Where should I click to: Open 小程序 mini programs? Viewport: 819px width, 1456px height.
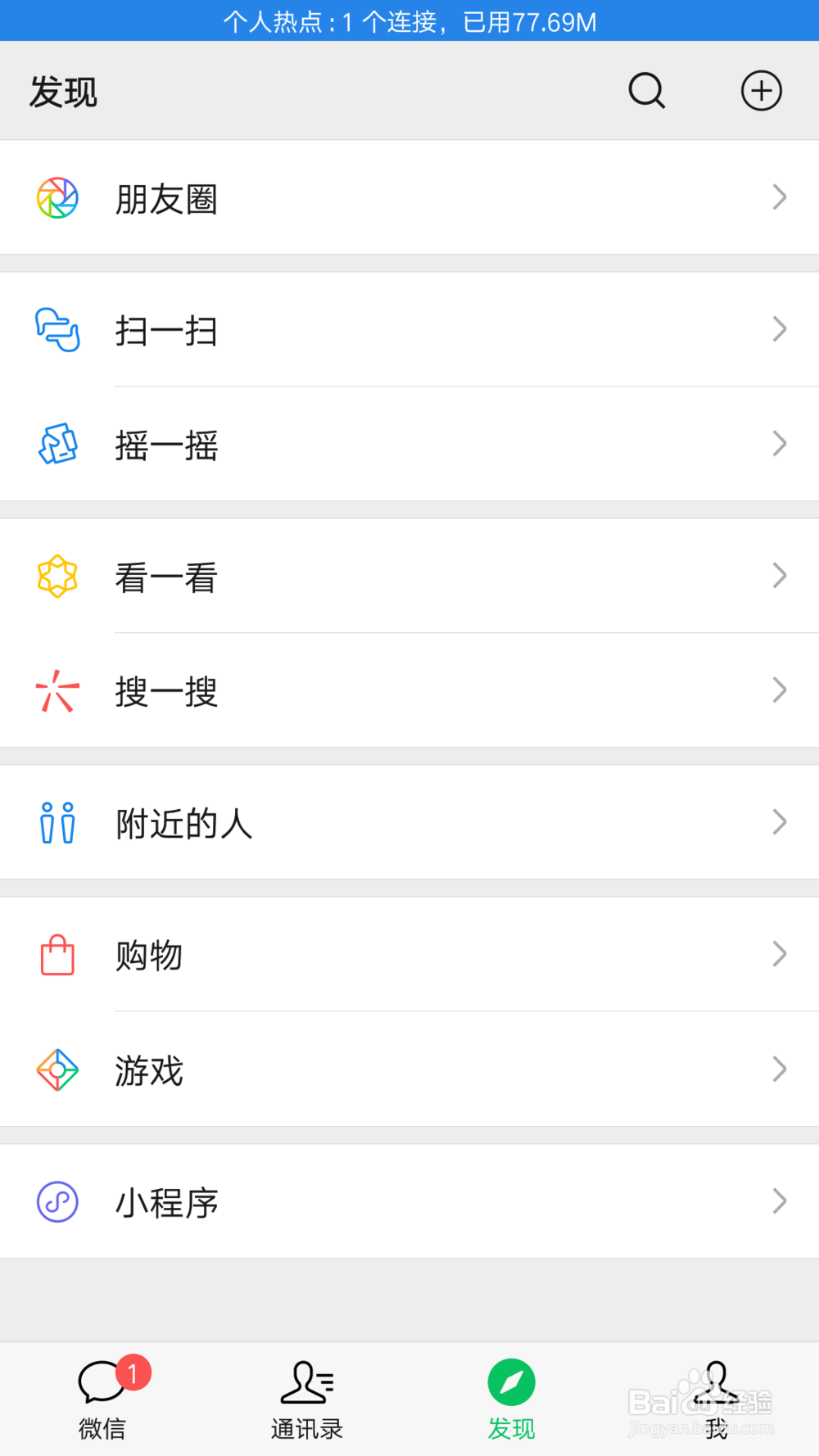click(x=409, y=1201)
